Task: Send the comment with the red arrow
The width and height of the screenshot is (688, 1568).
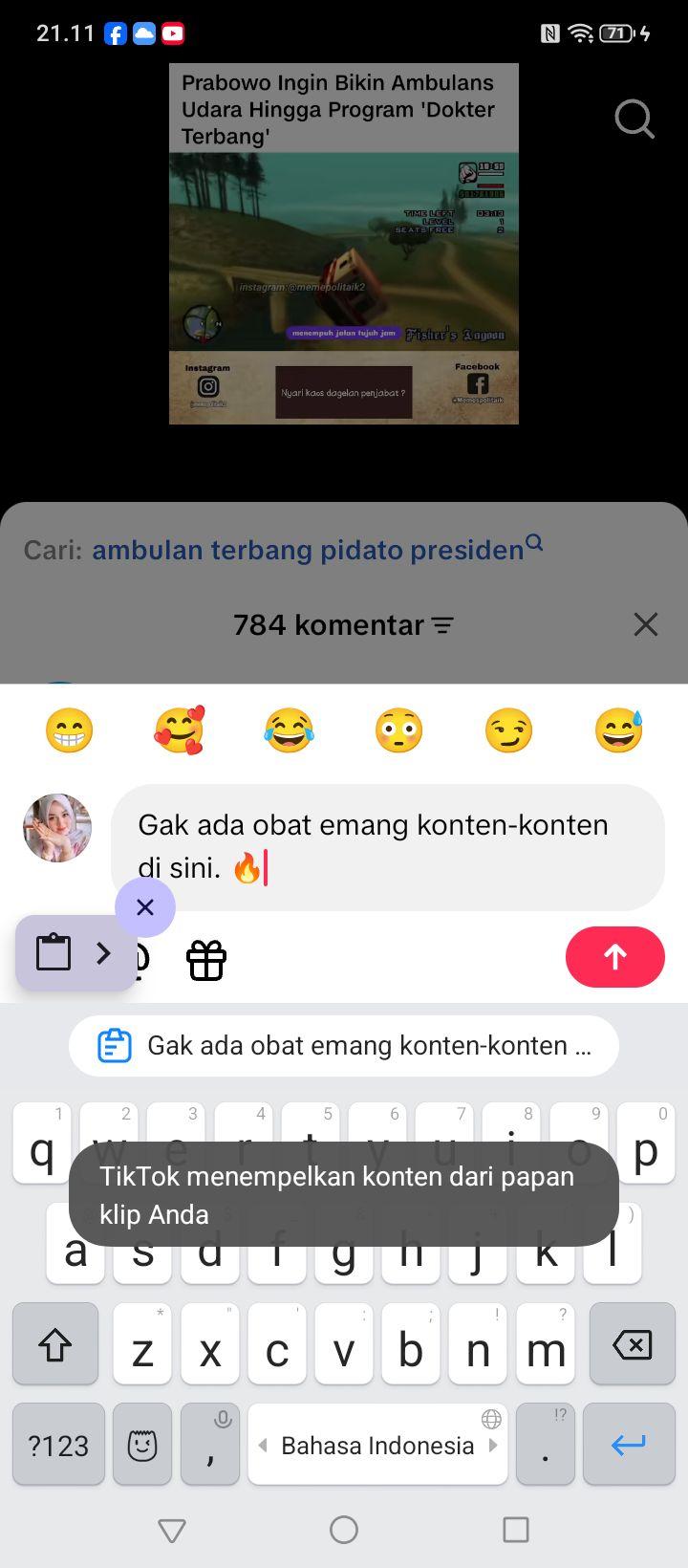Action: (x=615, y=957)
